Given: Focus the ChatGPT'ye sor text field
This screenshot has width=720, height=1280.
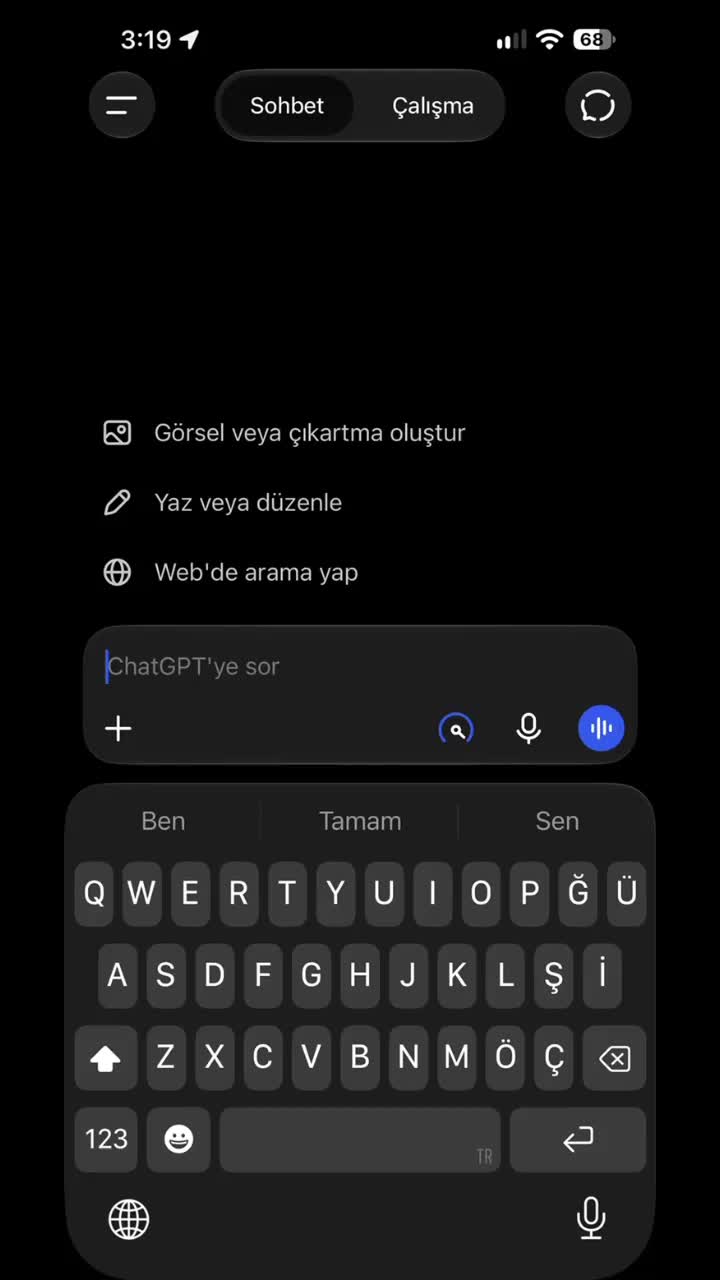Looking at the screenshot, I should click(360, 667).
